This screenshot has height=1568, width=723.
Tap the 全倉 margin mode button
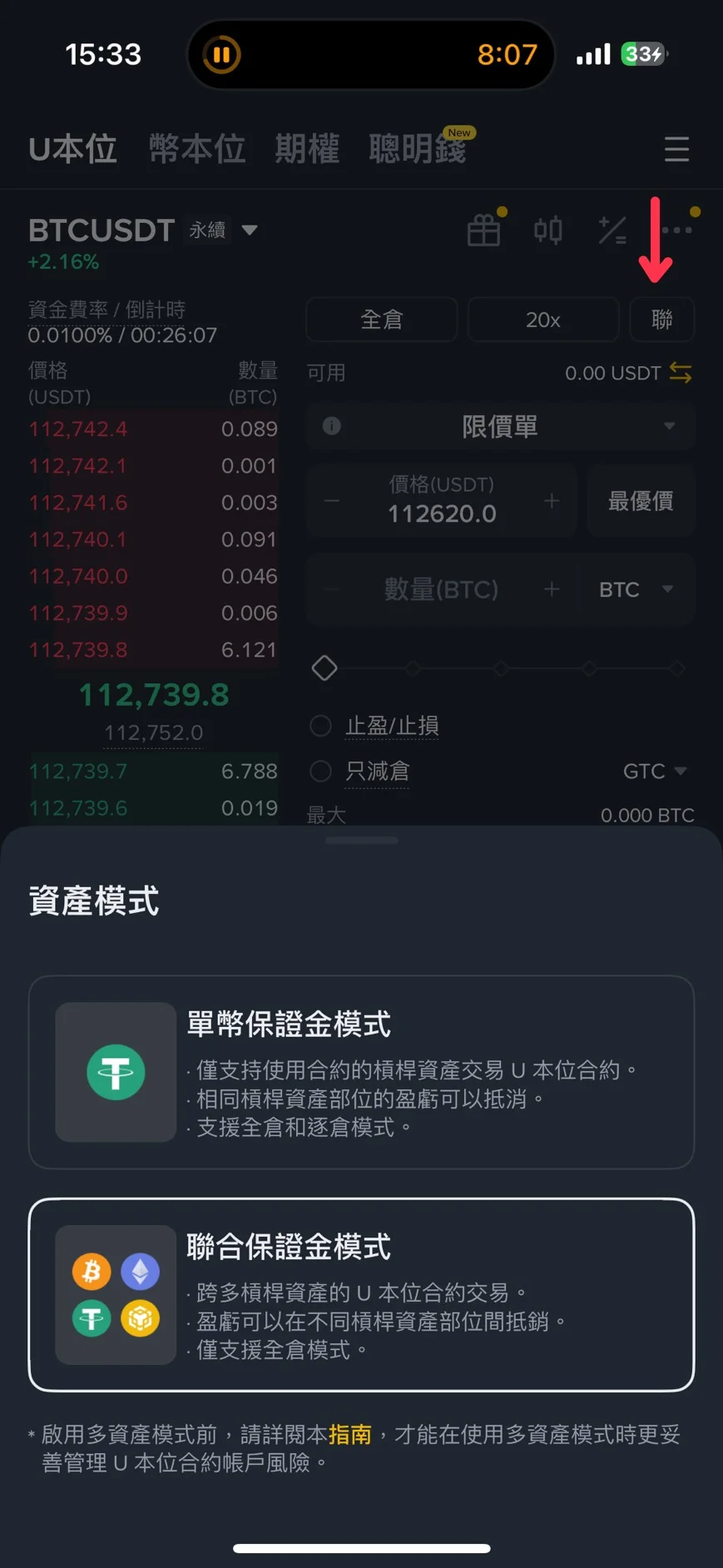coord(382,320)
